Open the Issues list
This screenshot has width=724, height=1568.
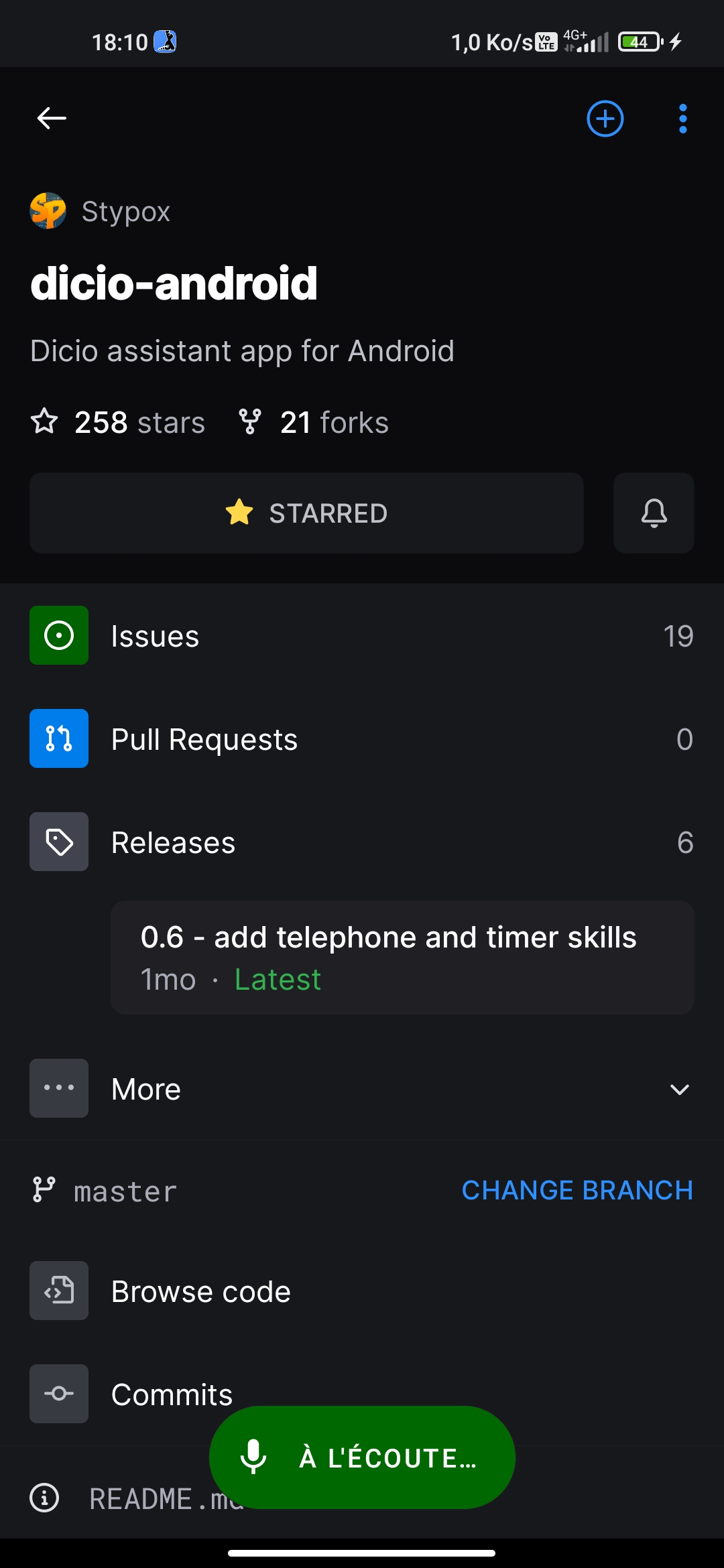[x=362, y=636]
